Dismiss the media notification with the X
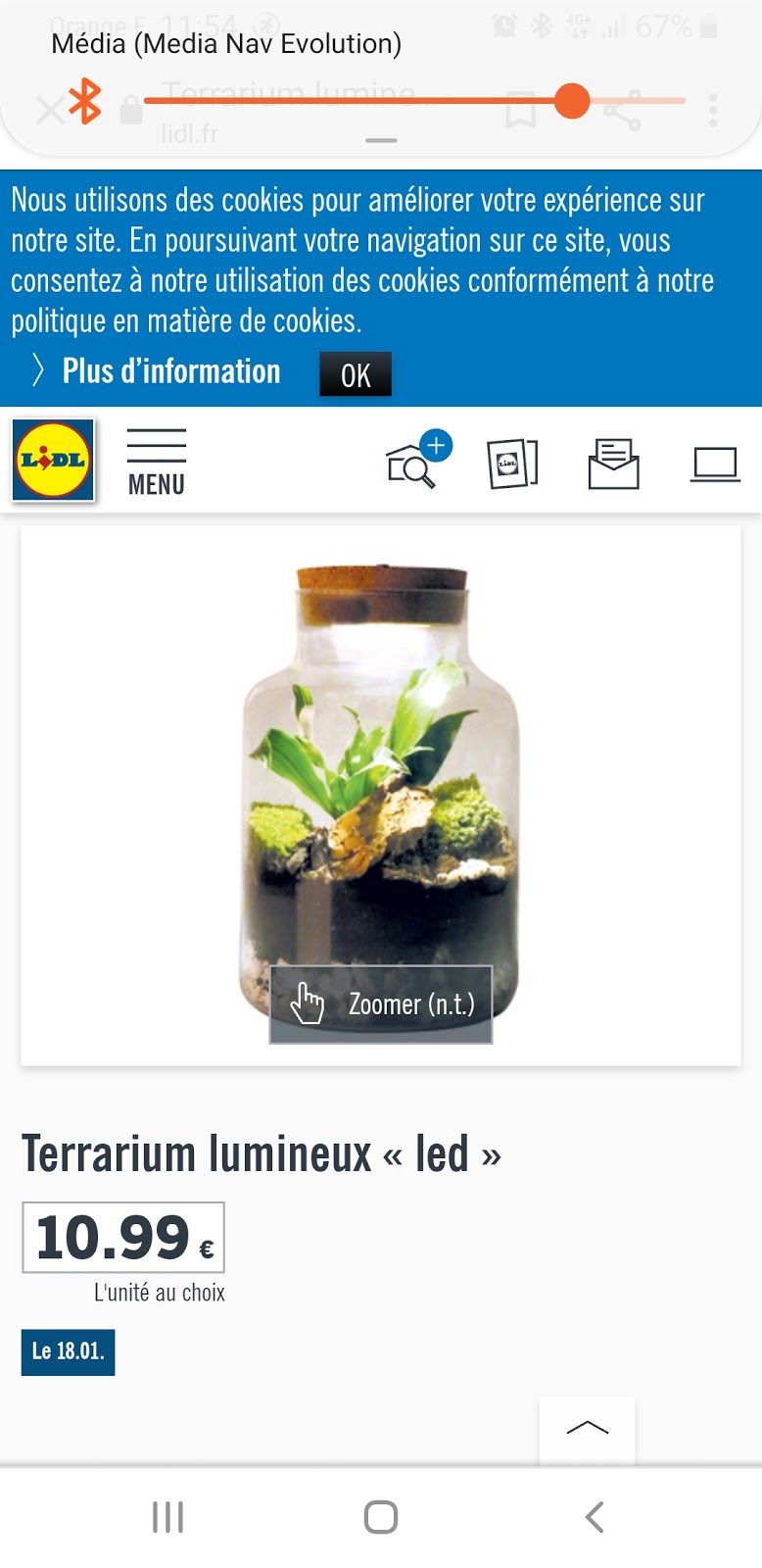 pyautogui.click(x=48, y=112)
